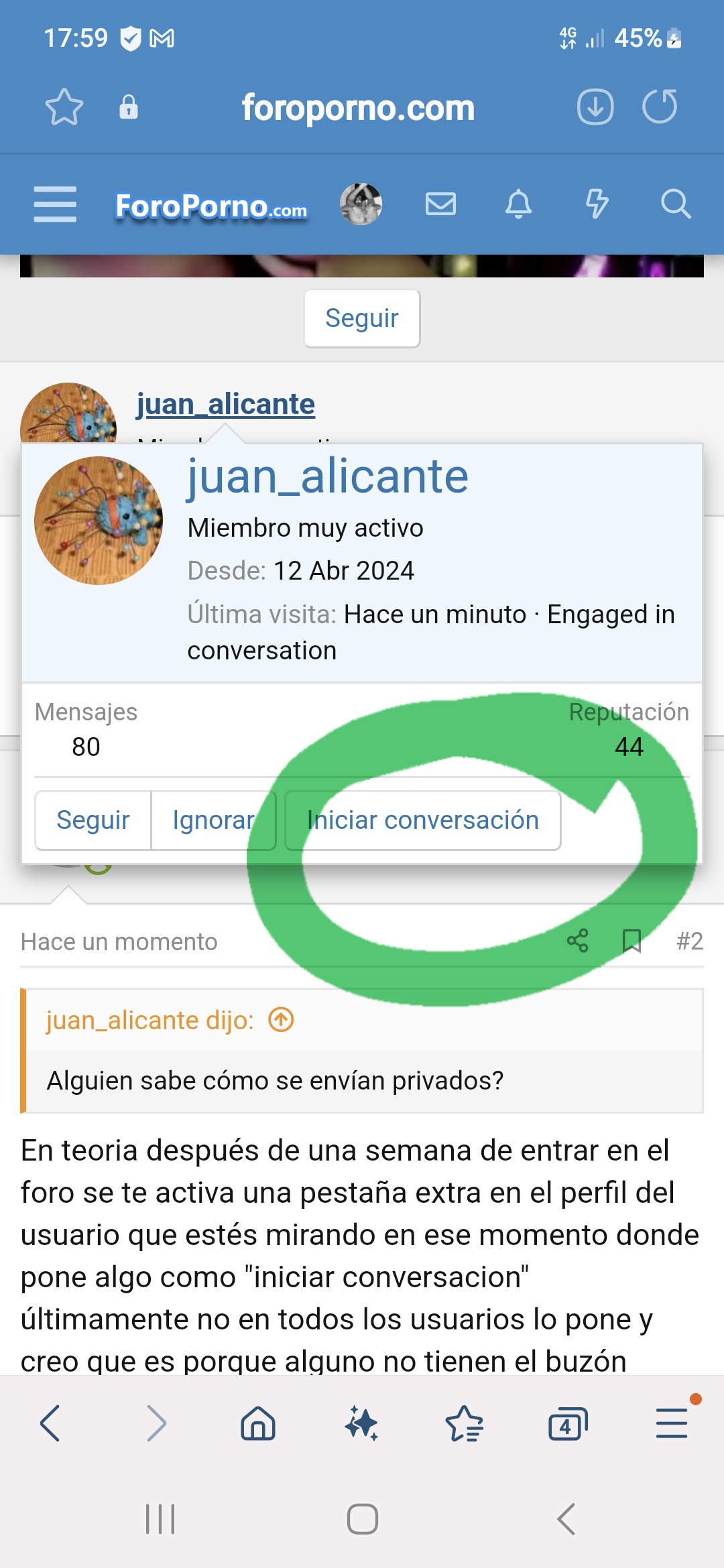Screen dimensions: 724x1568
Task: Tap Iniciar conversación with juan_alicante
Action: pos(423,820)
